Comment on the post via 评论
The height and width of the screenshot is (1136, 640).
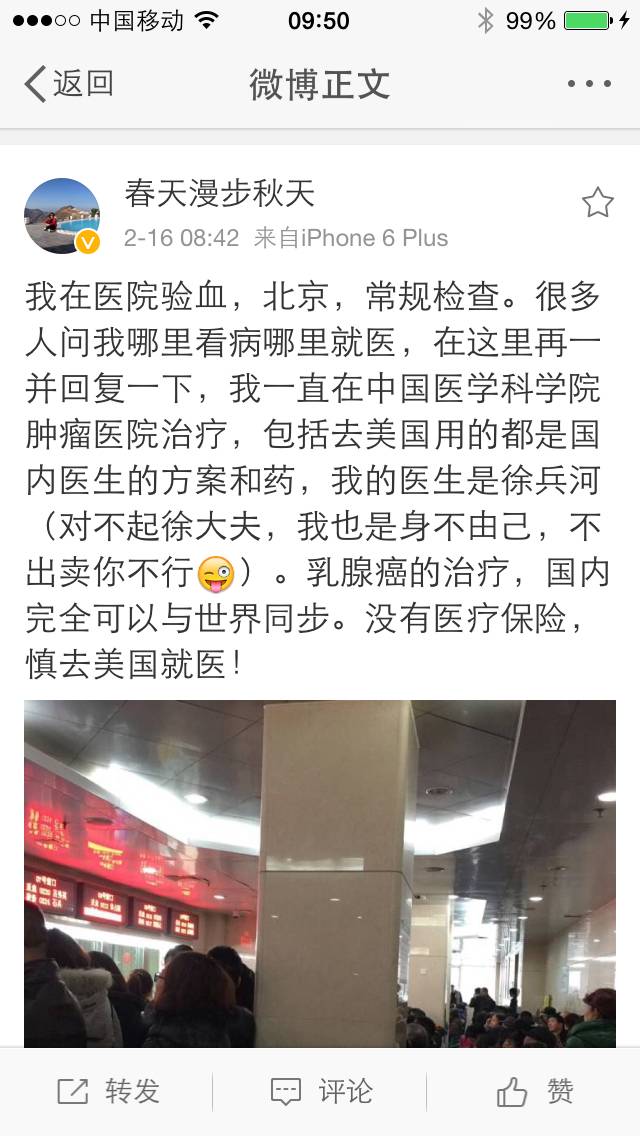pos(321,1091)
